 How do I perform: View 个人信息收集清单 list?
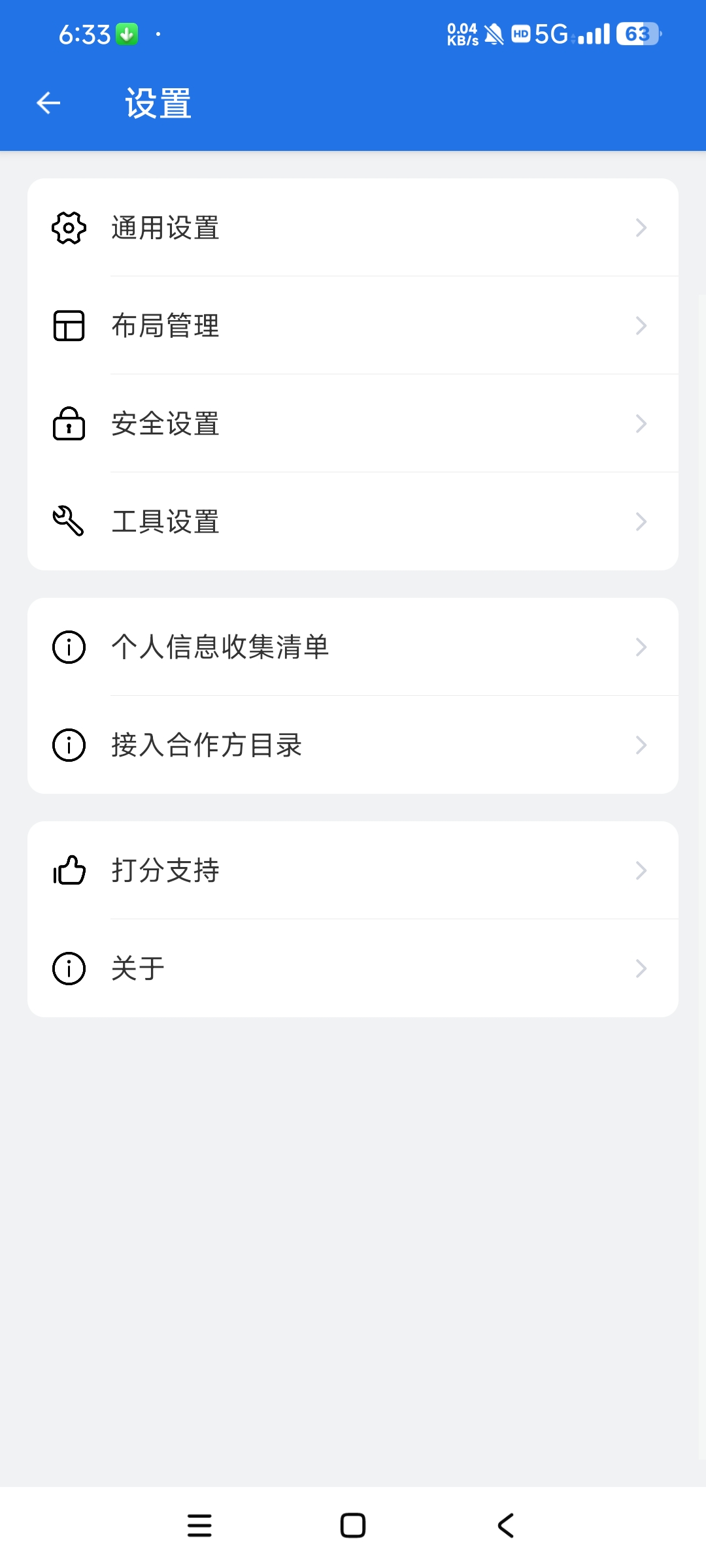(x=353, y=647)
